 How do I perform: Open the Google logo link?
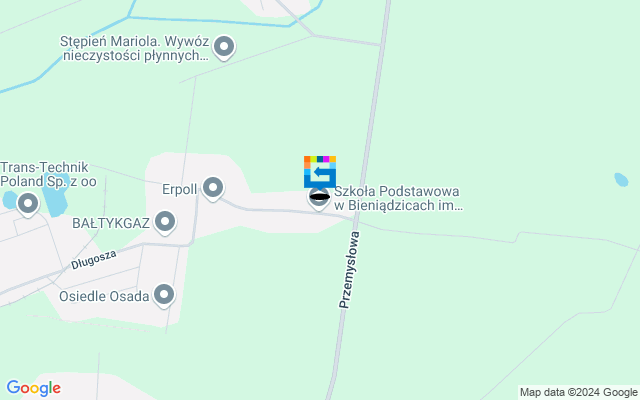tap(33, 388)
